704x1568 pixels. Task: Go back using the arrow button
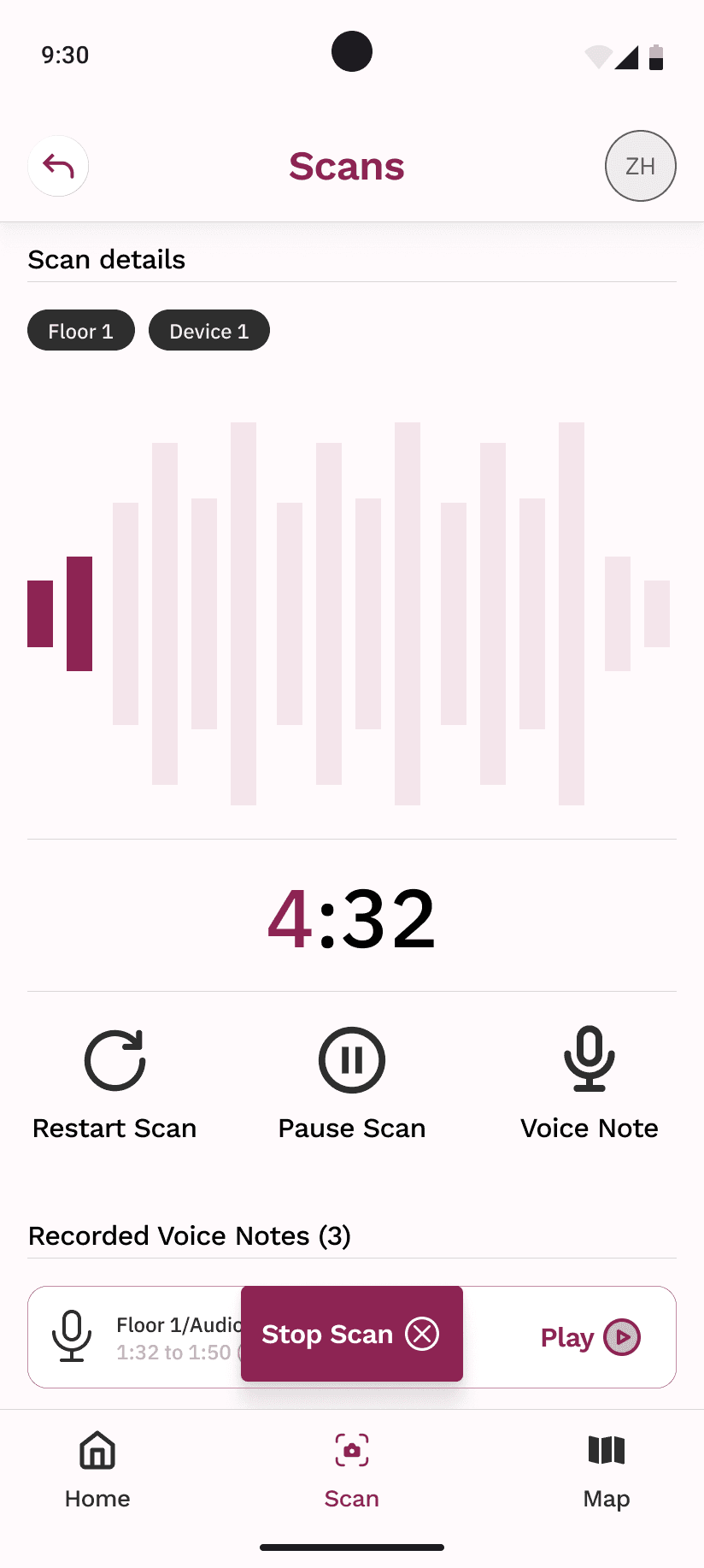coord(58,166)
